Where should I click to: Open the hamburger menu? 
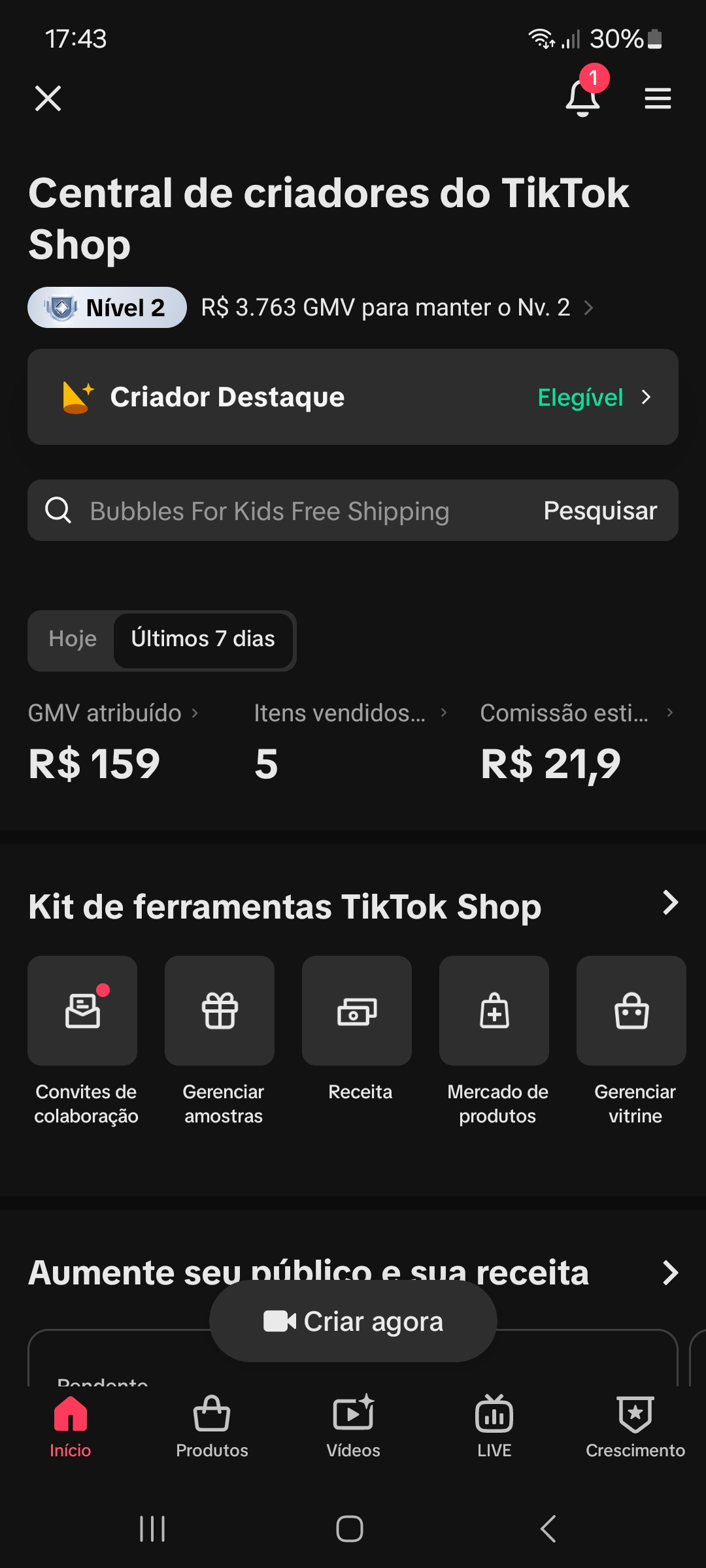click(658, 99)
